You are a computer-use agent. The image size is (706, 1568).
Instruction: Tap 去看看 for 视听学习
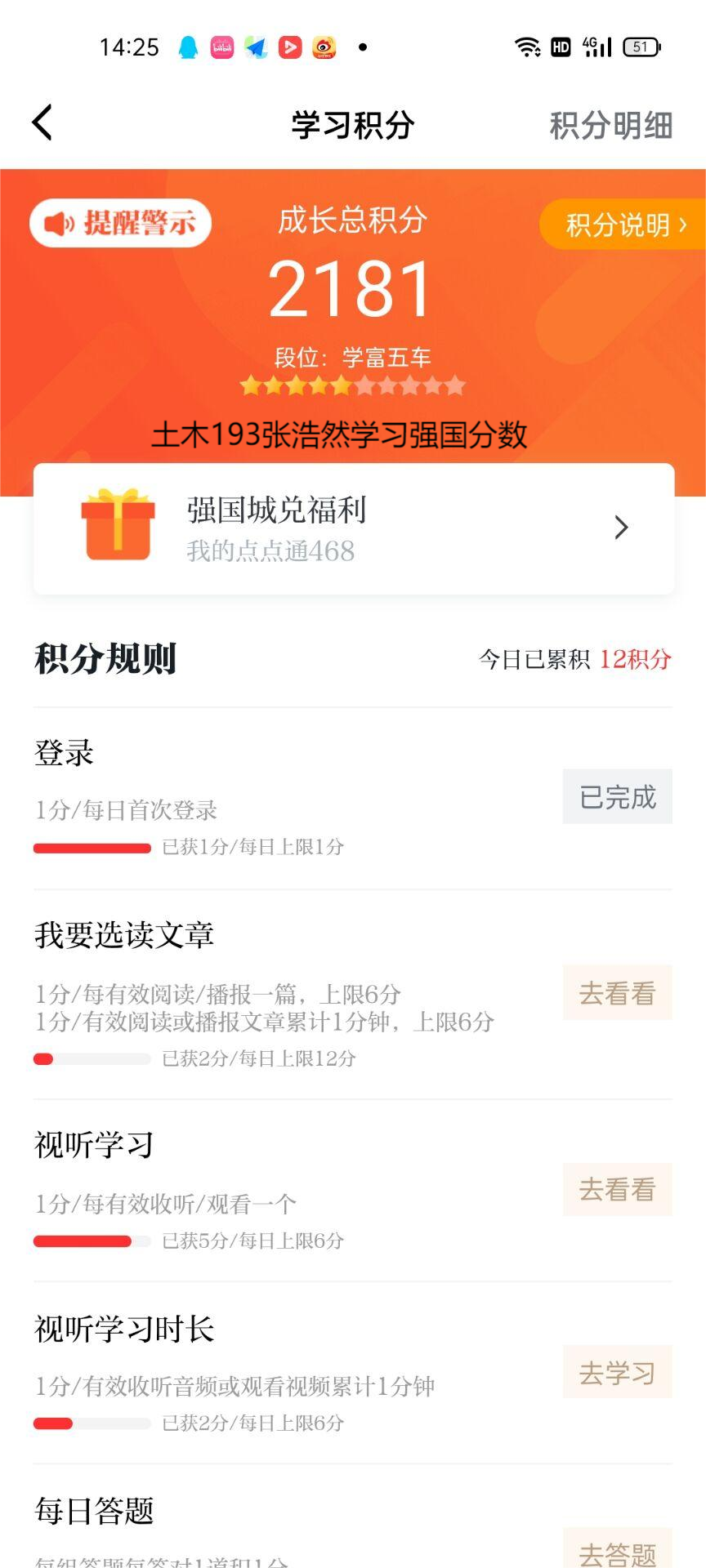pyautogui.click(x=617, y=1190)
